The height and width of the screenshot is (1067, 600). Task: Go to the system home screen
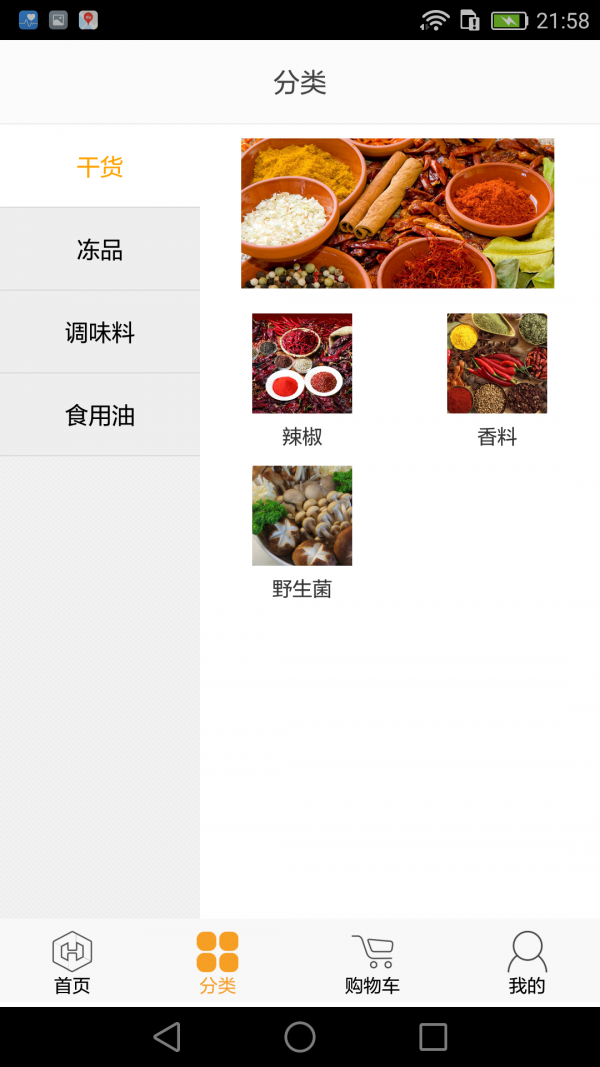tap(300, 1037)
